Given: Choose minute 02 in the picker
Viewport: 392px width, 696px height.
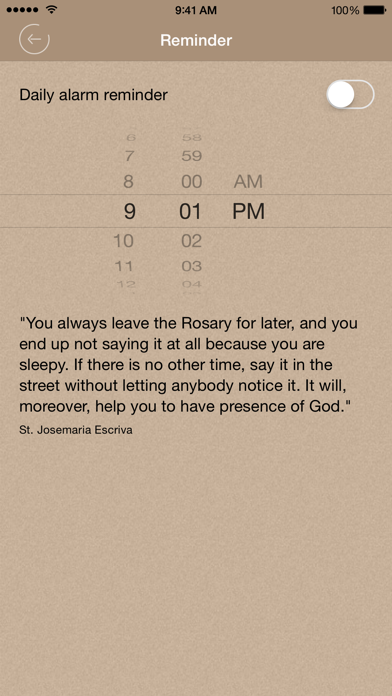Looking at the screenshot, I should tap(191, 241).
